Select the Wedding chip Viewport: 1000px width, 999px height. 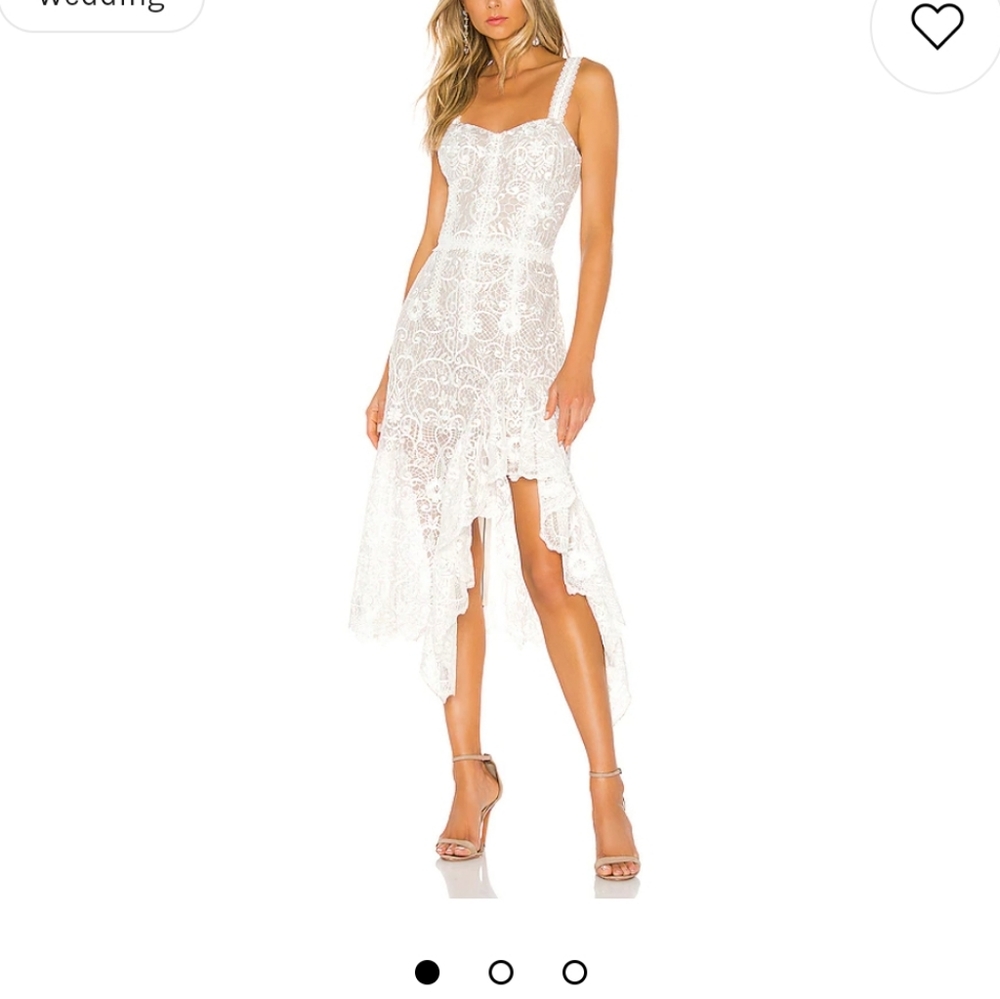pyautogui.click(x=102, y=8)
